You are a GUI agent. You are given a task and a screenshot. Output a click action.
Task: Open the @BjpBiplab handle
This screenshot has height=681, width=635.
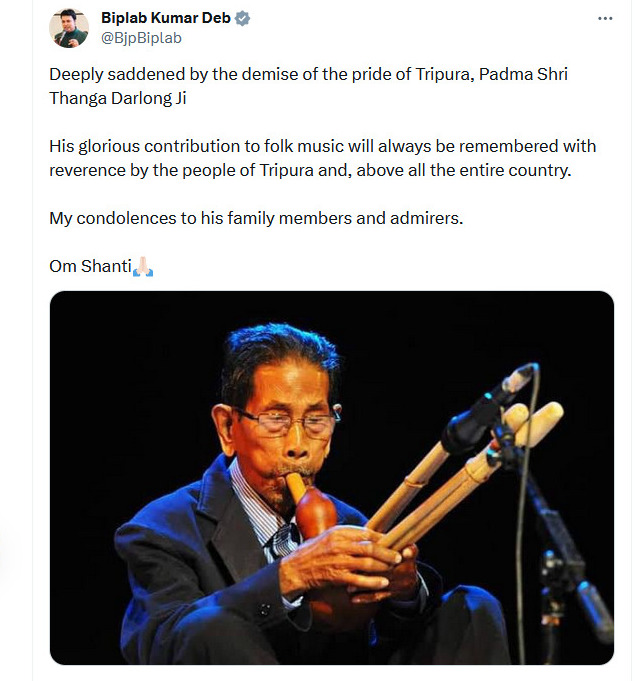(141, 38)
